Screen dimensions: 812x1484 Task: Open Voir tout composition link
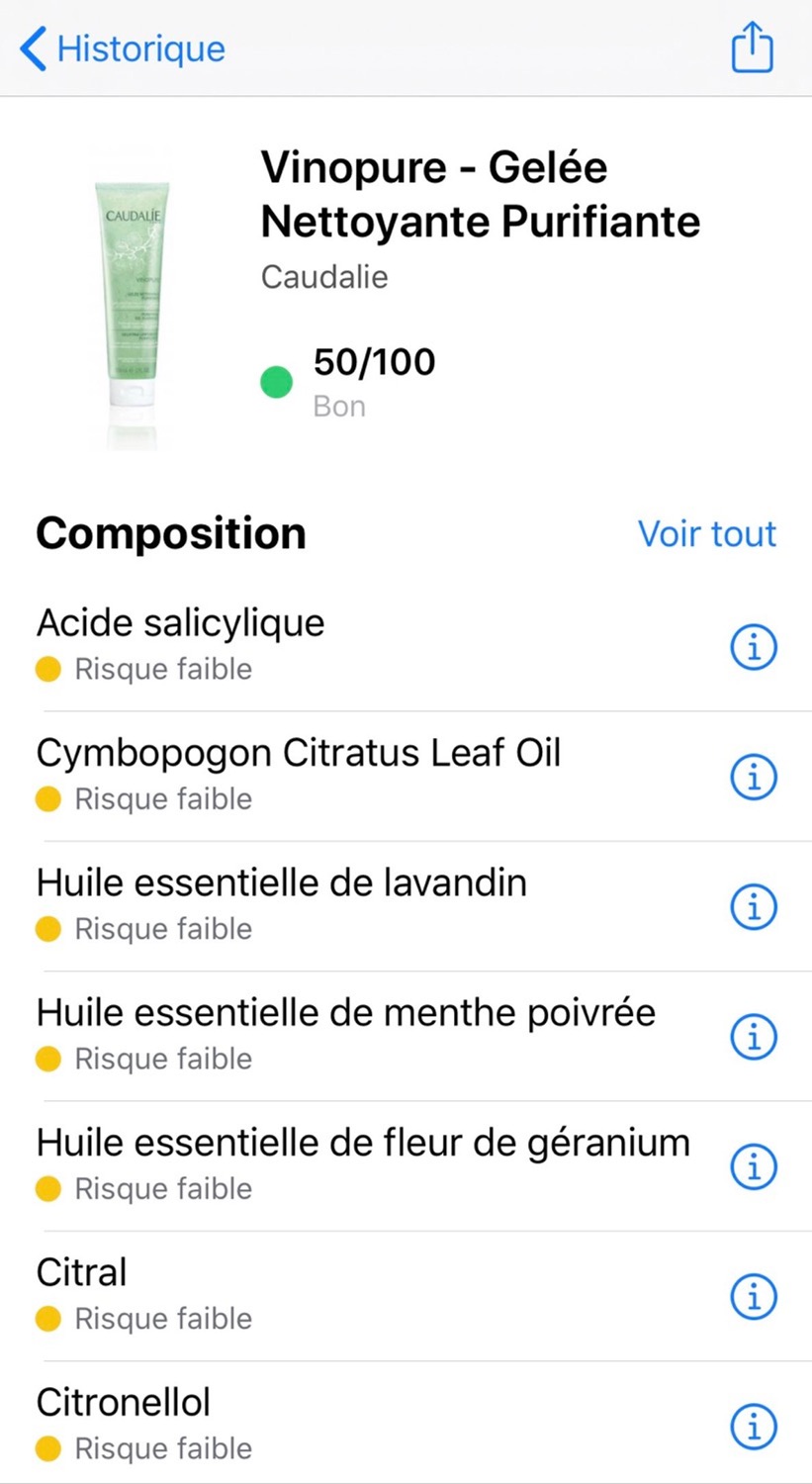tap(707, 533)
